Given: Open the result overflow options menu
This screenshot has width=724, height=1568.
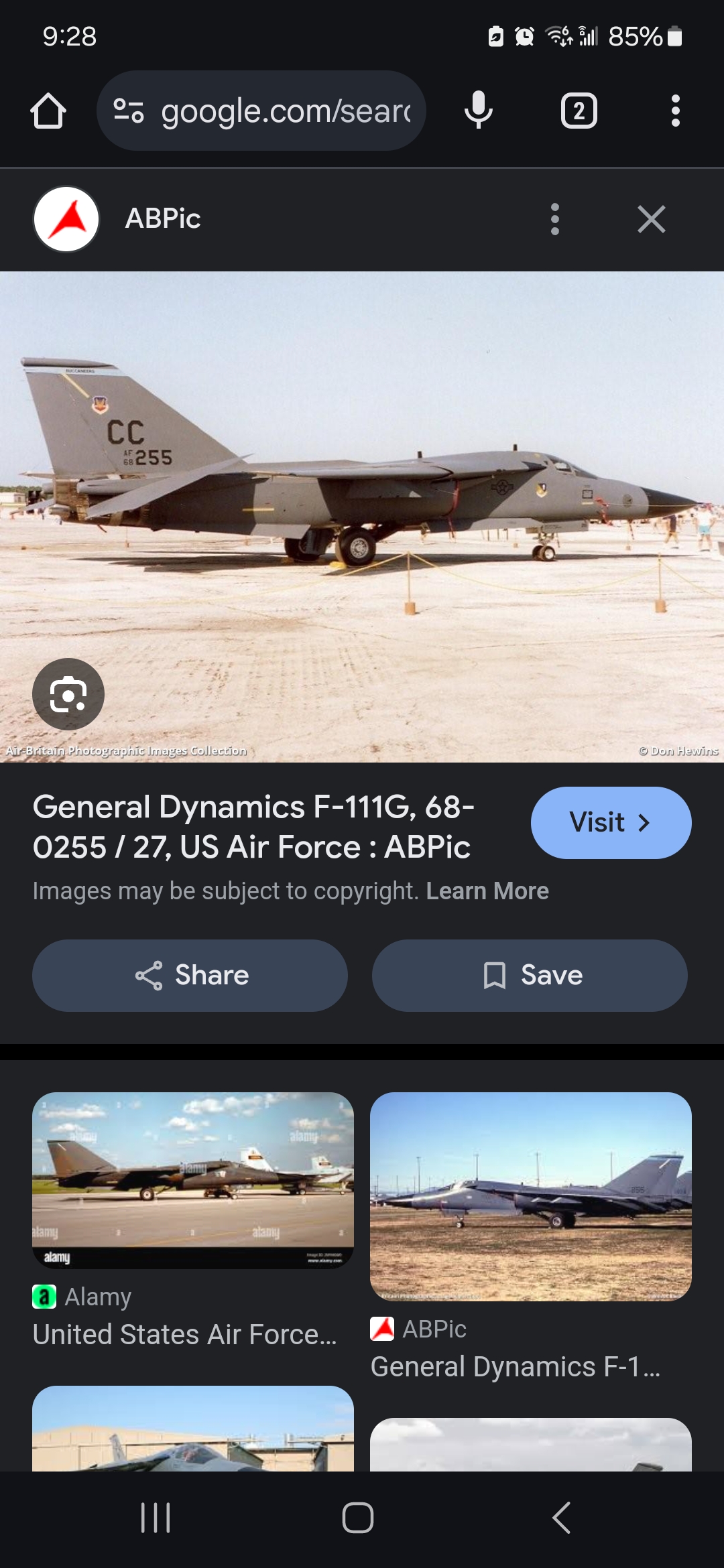Looking at the screenshot, I should pyautogui.click(x=554, y=219).
